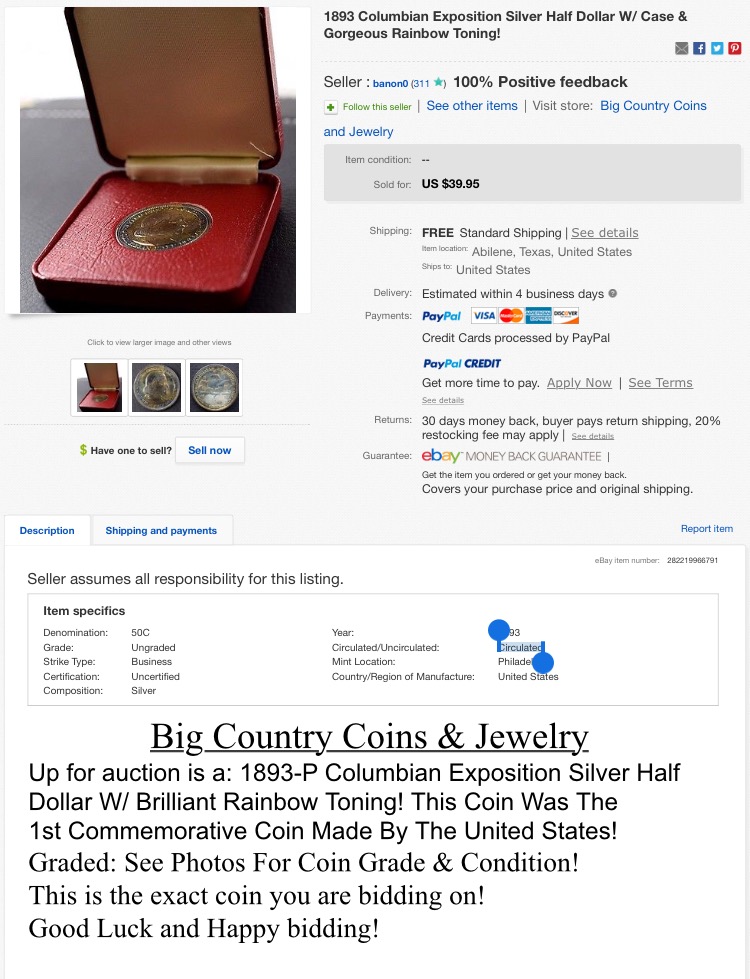Switch to the Shipping and payments tab
Viewport: 750px width, 979px height.
161,531
